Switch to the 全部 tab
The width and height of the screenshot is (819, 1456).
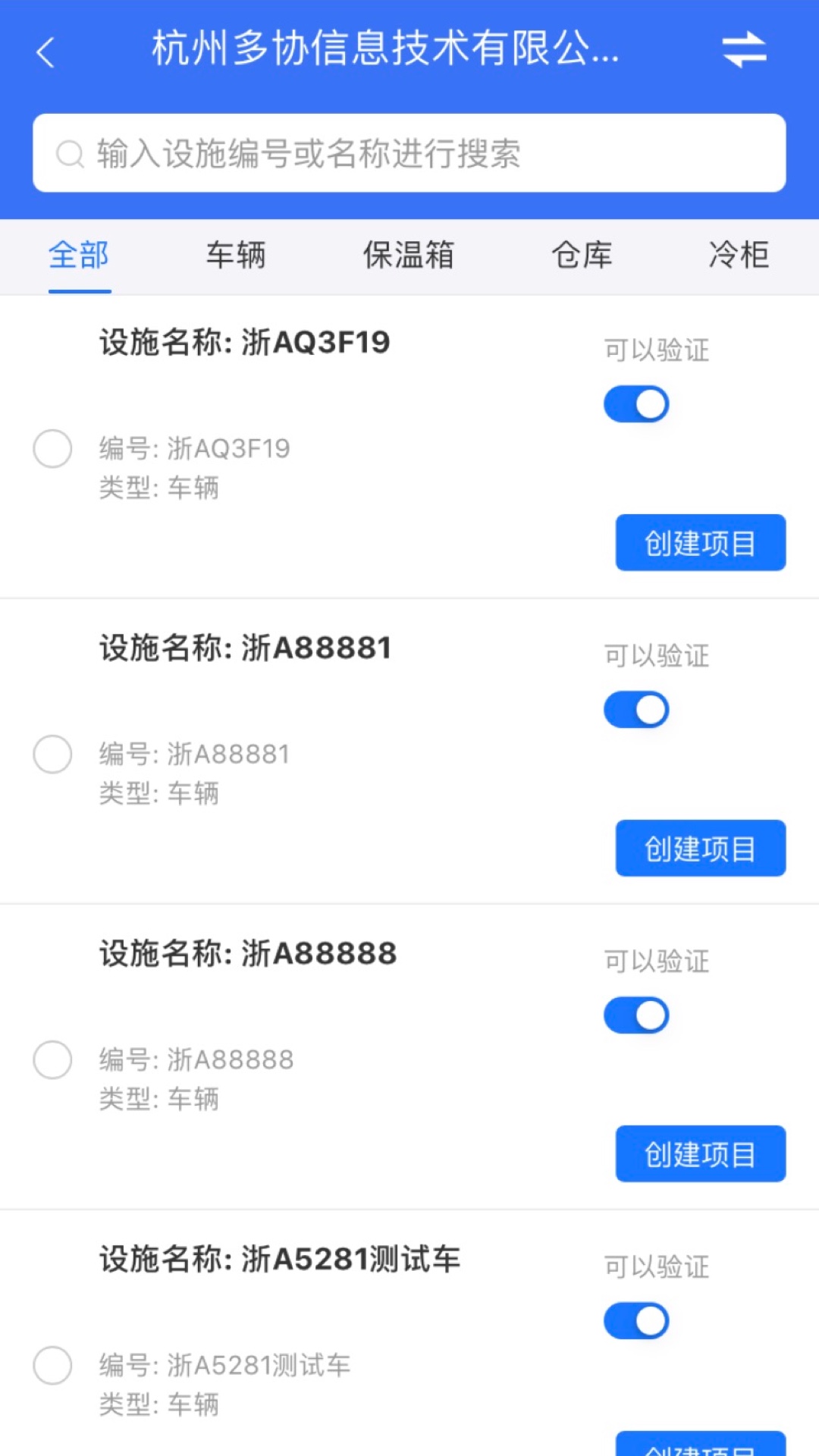pyautogui.click(x=79, y=256)
